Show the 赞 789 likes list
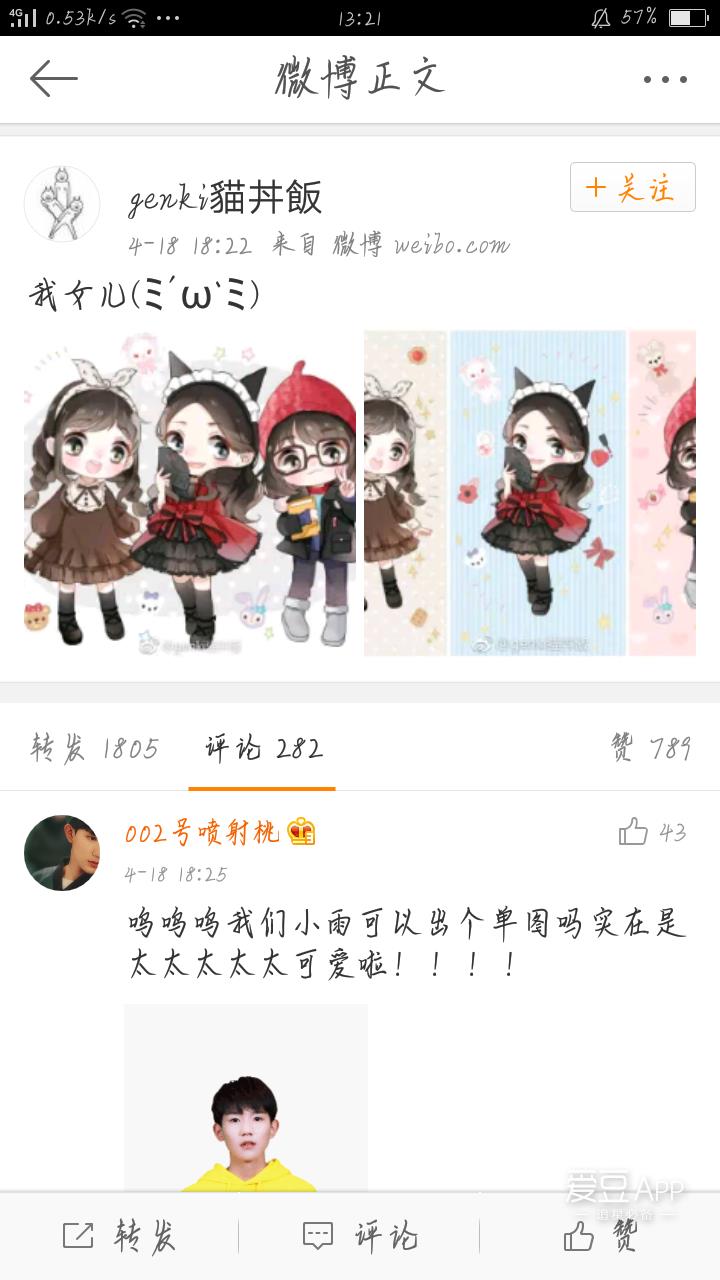This screenshot has width=720, height=1280. pyautogui.click(x=651, y=748)
